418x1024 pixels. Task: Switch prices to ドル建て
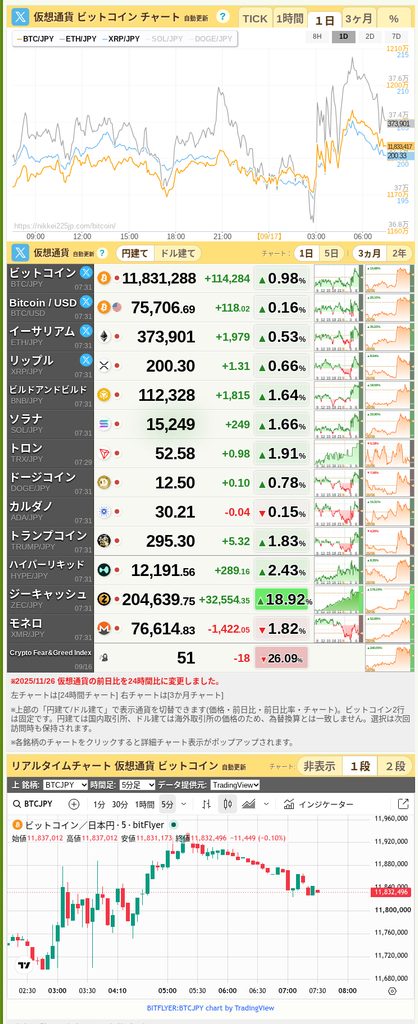(x=178, y=253)
